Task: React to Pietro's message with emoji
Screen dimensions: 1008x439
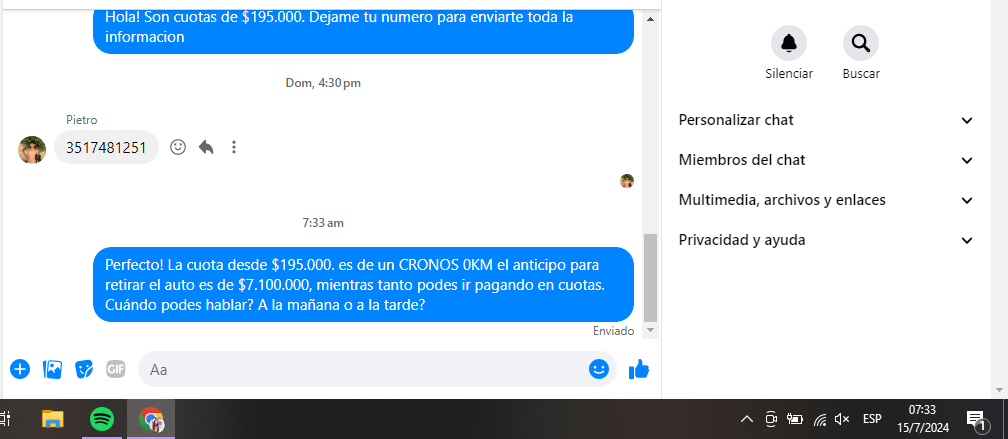Action: coord(178,147)
